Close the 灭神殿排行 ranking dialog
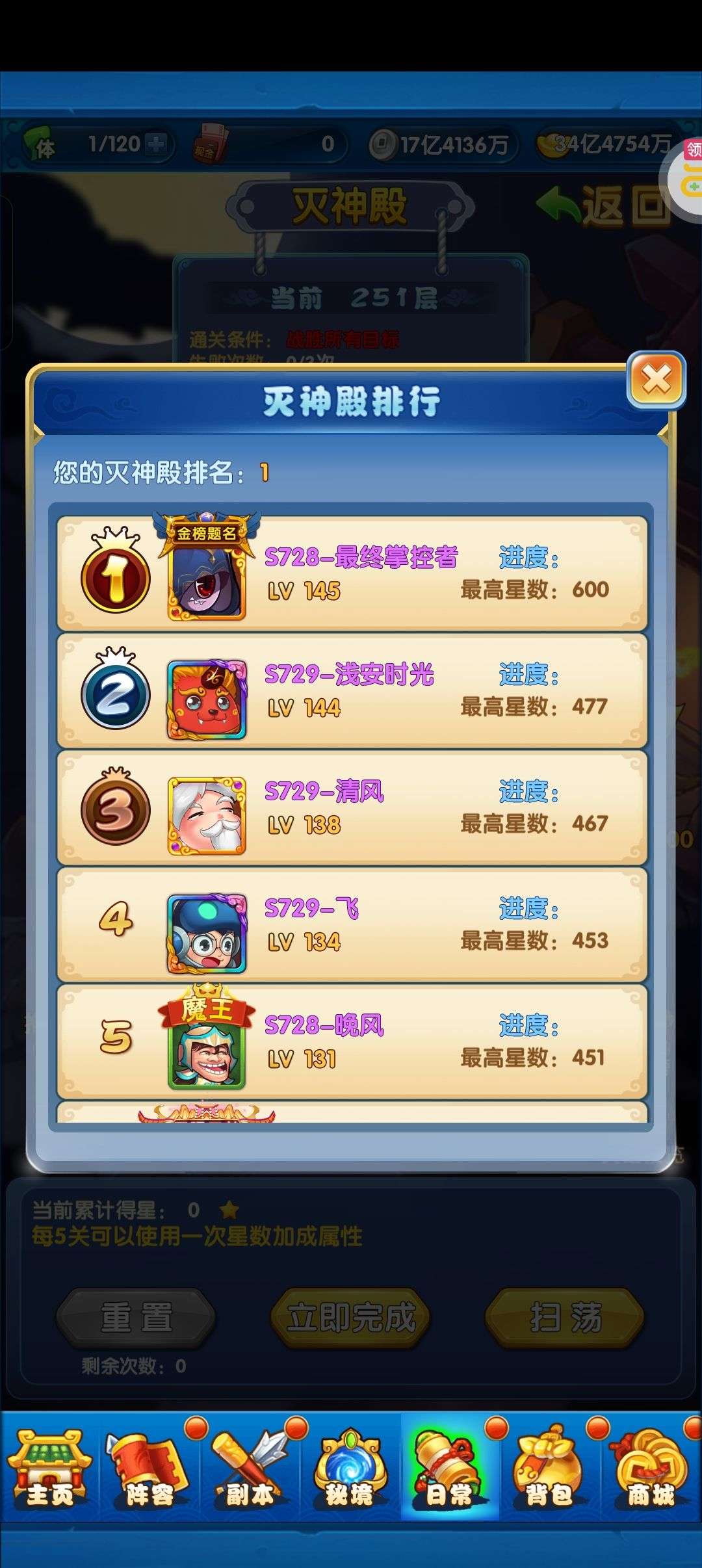The image size is (702, 1568). (x=656, y=380)
